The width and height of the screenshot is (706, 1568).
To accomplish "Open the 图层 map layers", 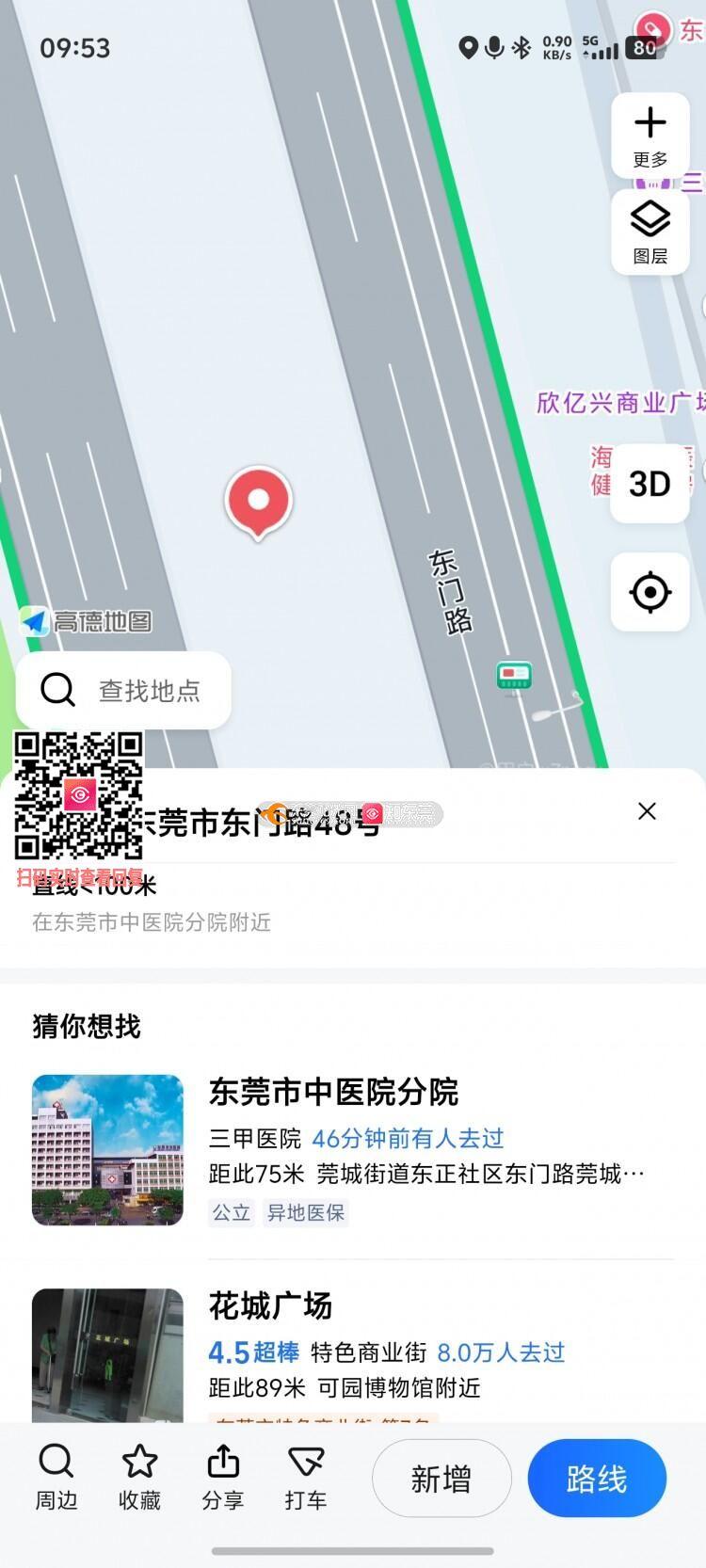I will pyautogui.click(x=650, y=232).
